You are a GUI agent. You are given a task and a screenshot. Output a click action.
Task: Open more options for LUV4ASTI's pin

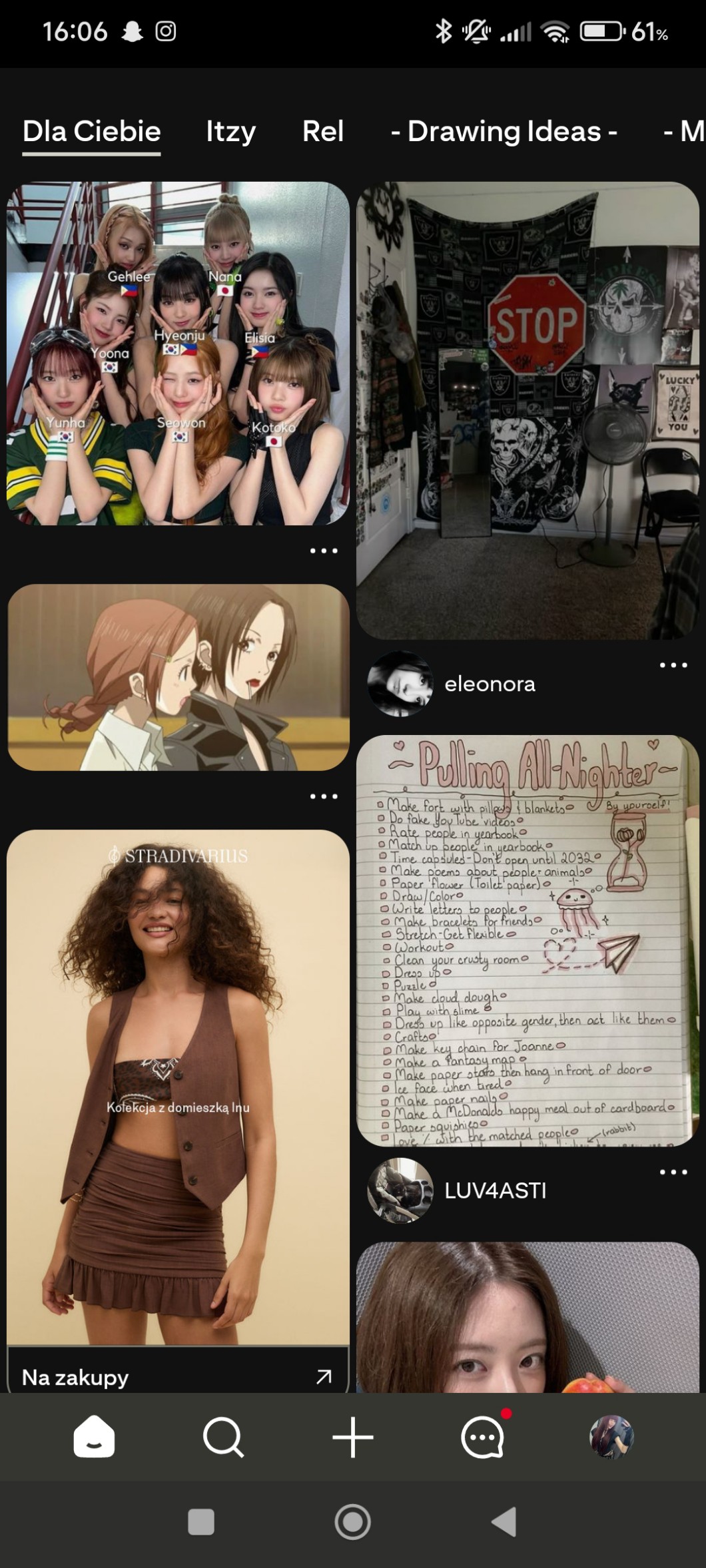point(673,1172)
